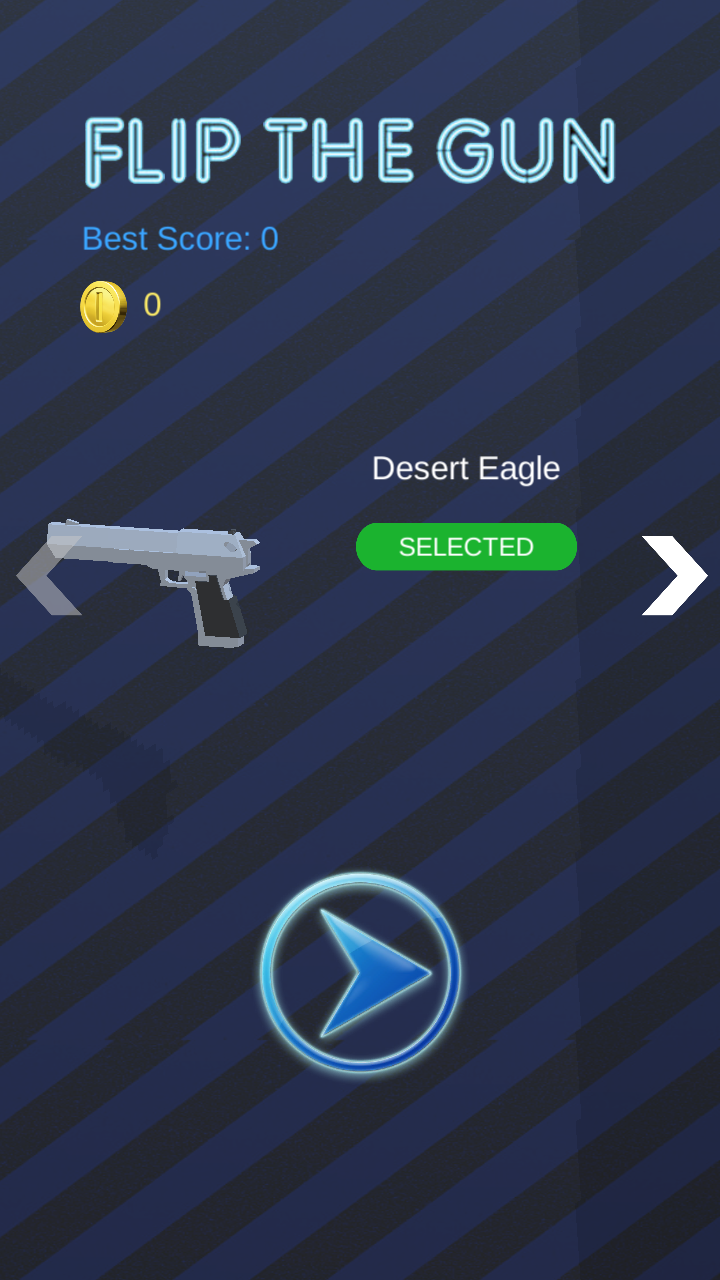Start the game with the play button
Viewport: 720px width, 1280px height.
(x=360, y=972)
